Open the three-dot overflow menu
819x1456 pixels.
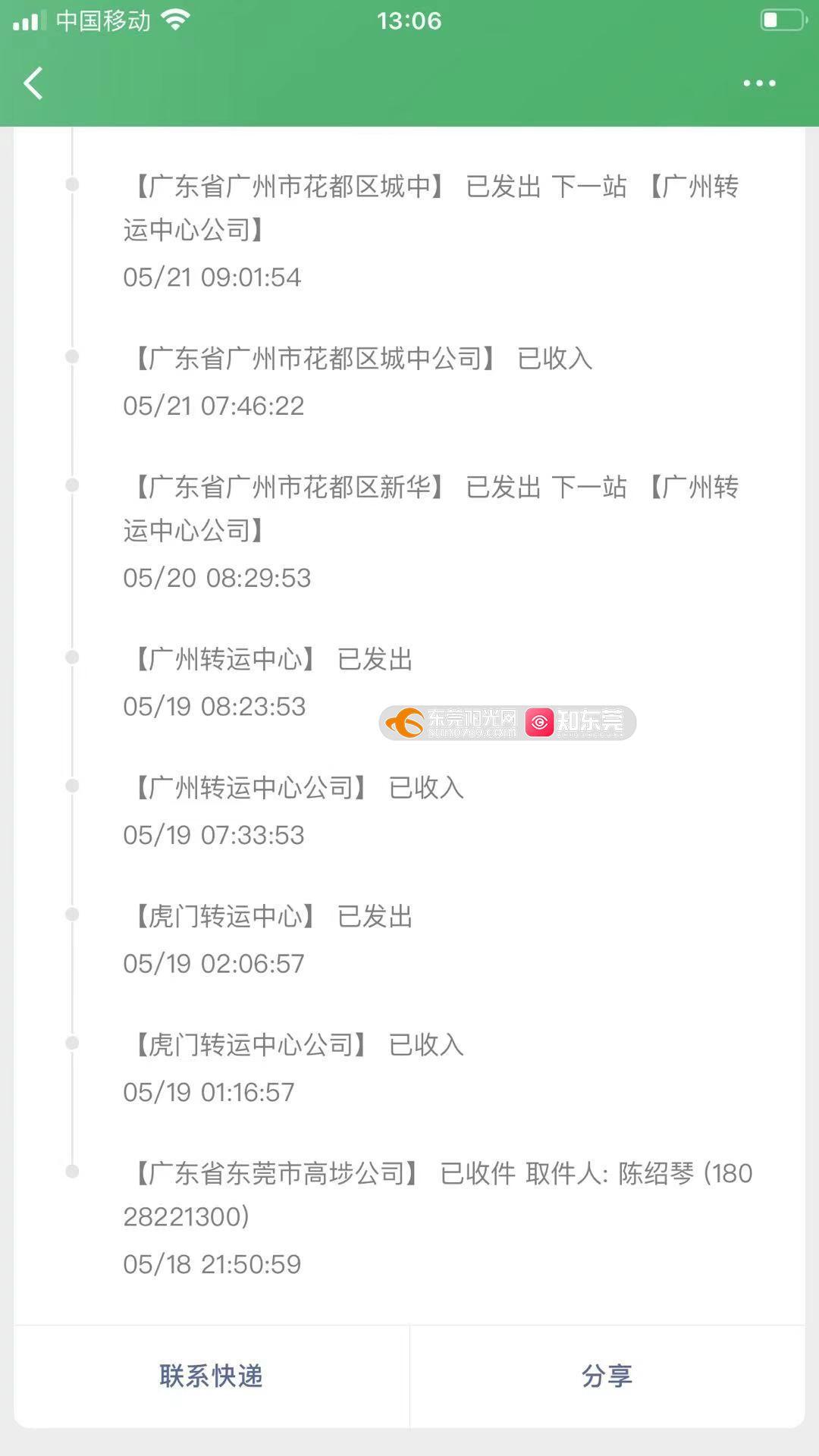point(759,83)
